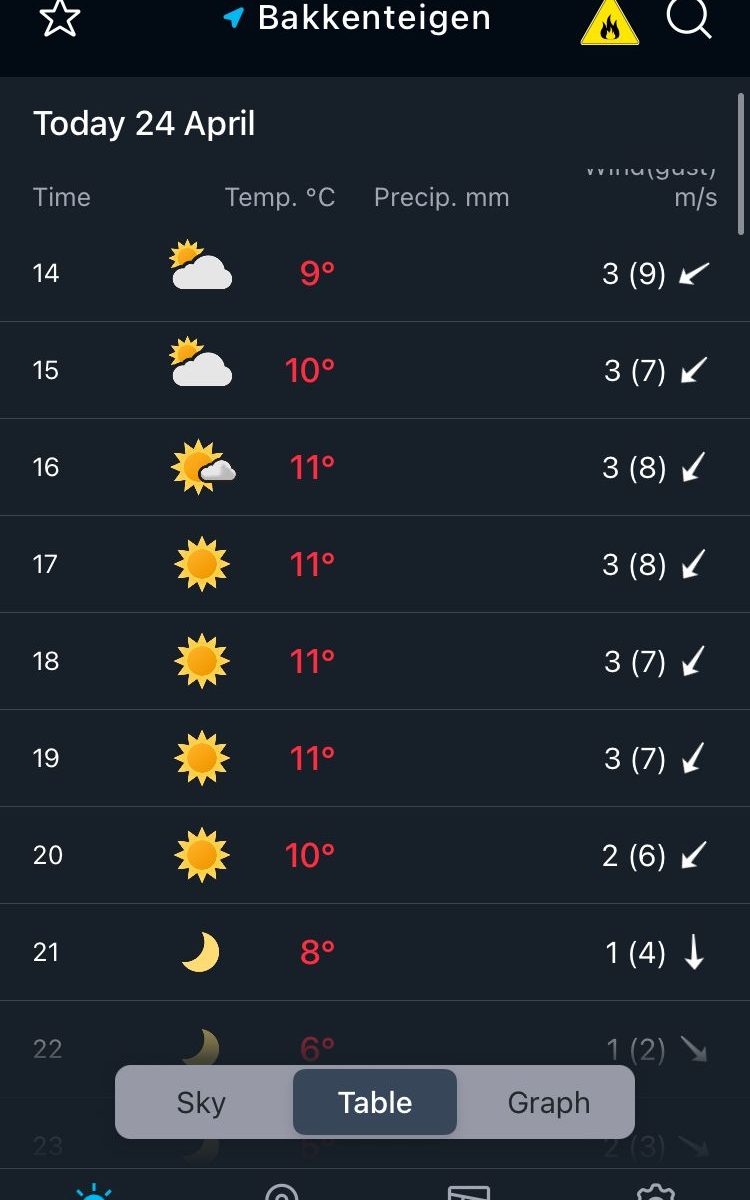Image resolution: width=750 pixels, height=1200 pixels.
Task: Switch to the Sky view
Action: (x=201, y=1102)
